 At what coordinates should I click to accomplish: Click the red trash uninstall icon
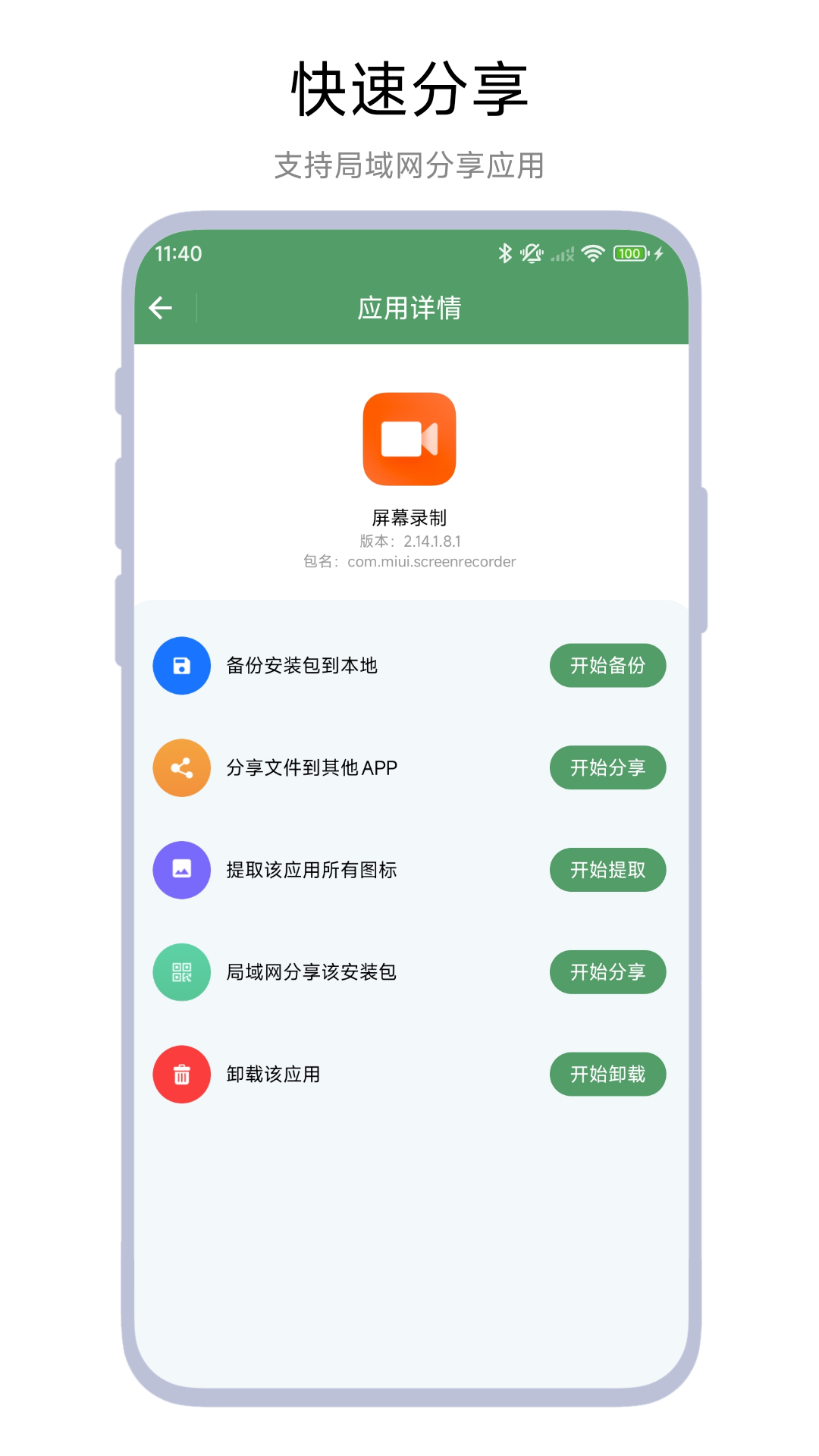tap(181, 1075)
